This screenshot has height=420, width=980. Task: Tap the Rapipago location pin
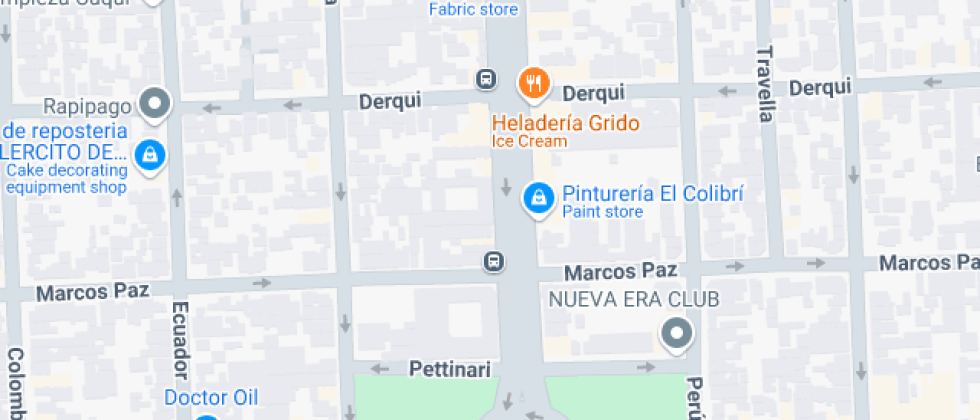coord(155,102)
